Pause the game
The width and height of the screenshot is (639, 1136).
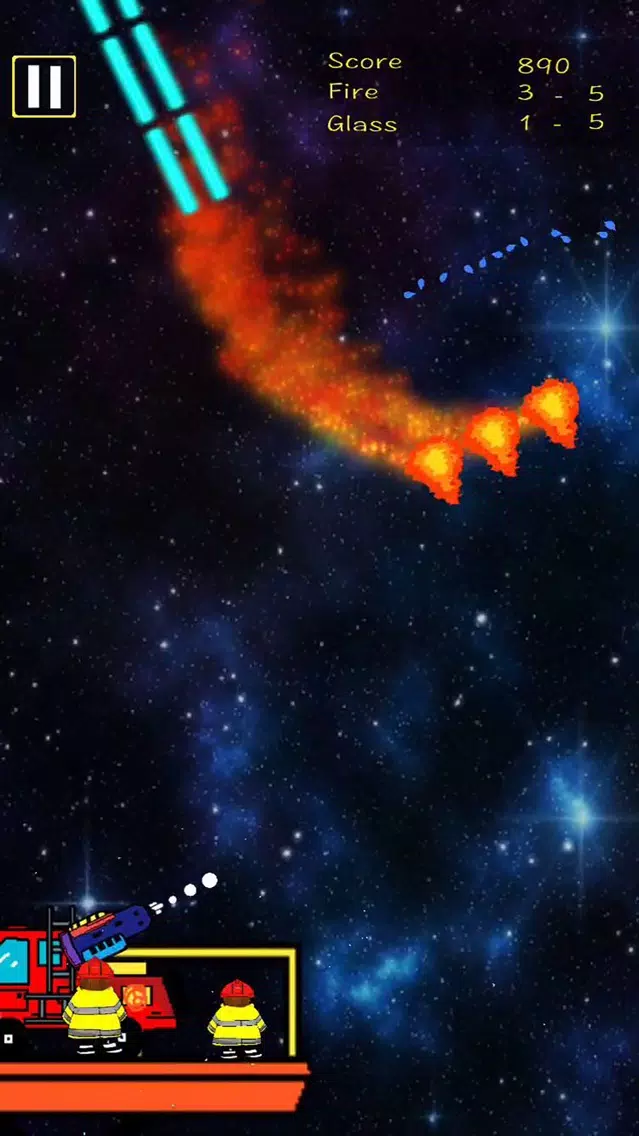tap(44, 86)
